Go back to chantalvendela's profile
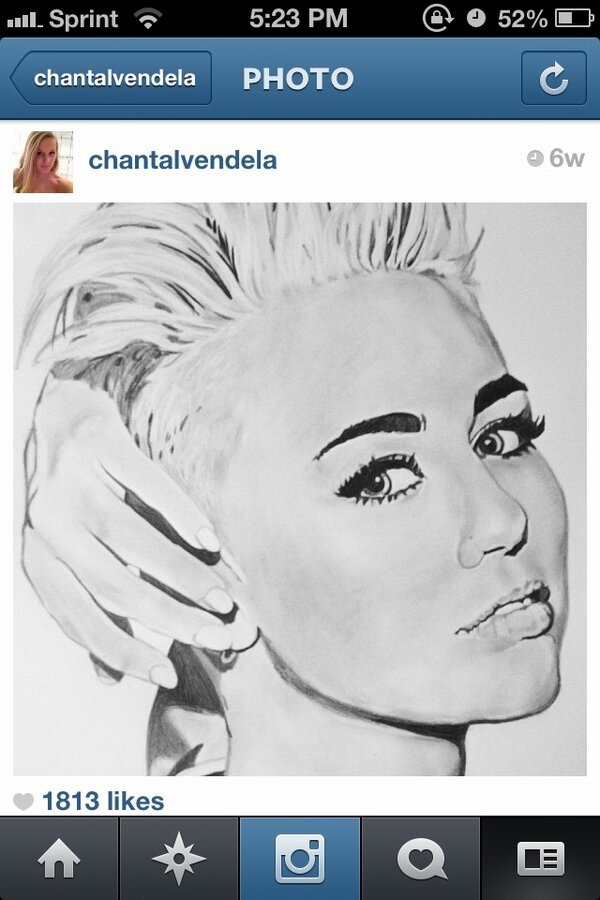Viewport: 600px width, 900px height. pos(112,78)
